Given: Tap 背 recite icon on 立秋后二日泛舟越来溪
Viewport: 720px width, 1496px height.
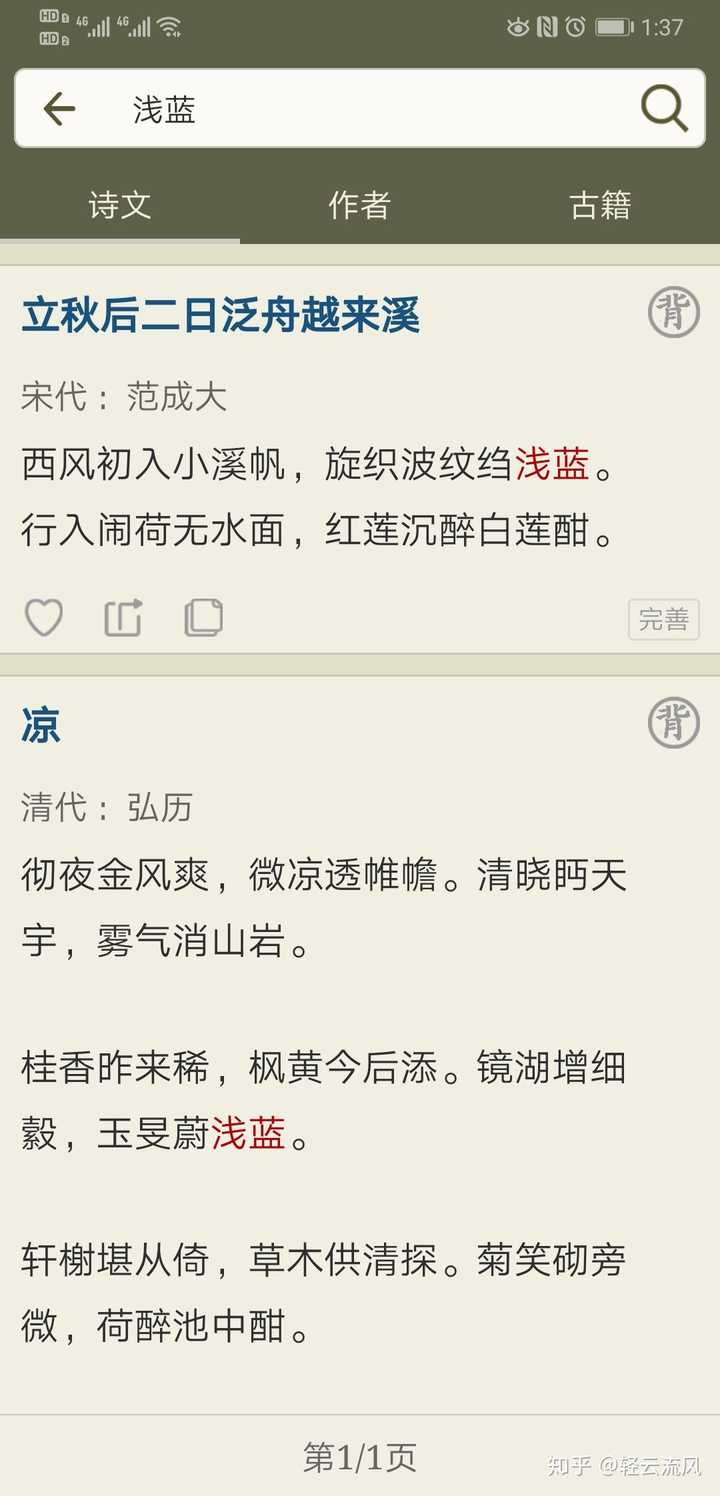Looking at the screenshot, I should tap(673, 312).
